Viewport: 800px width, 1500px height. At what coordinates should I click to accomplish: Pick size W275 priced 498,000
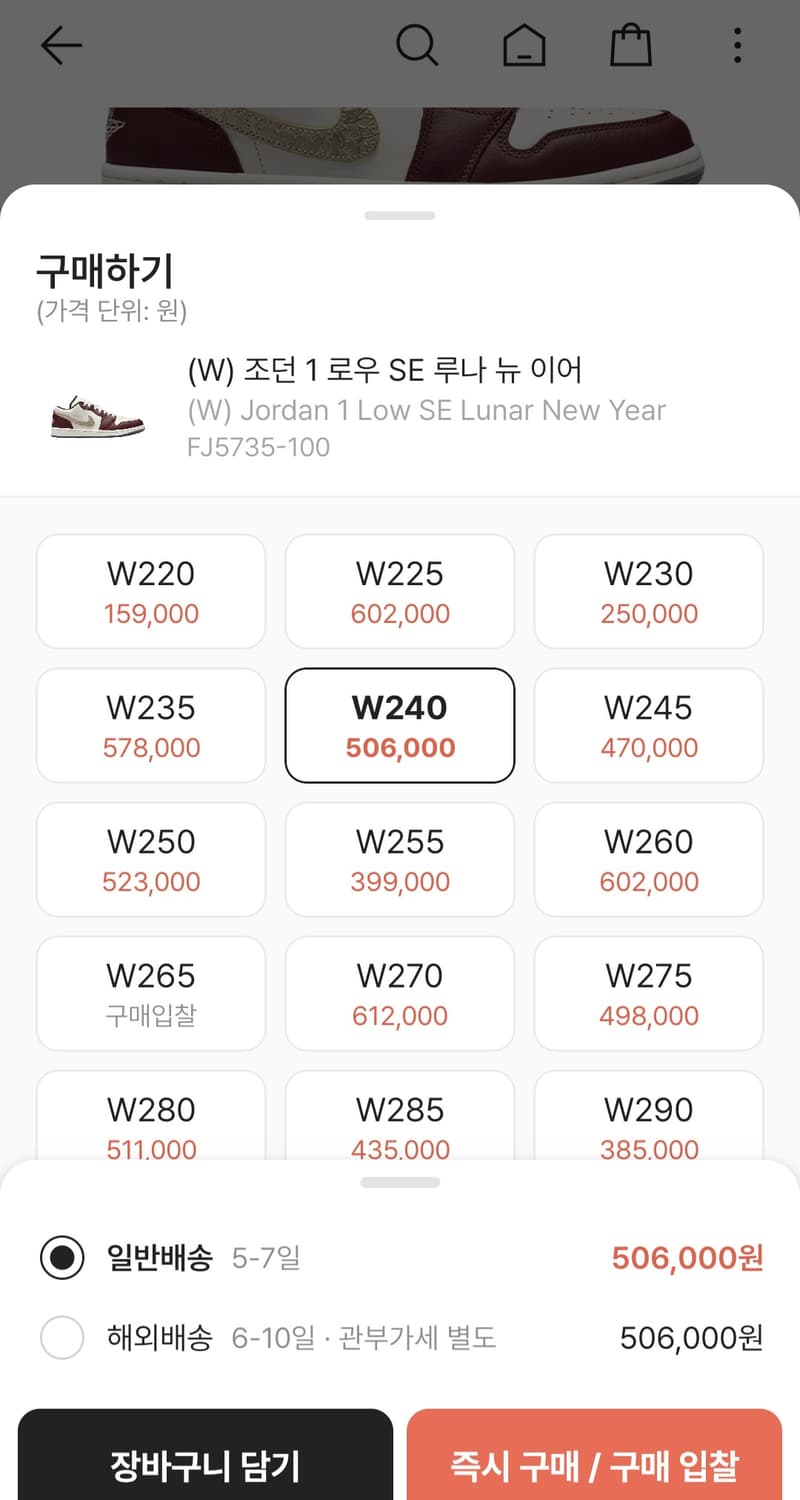[x=648, y=992]
